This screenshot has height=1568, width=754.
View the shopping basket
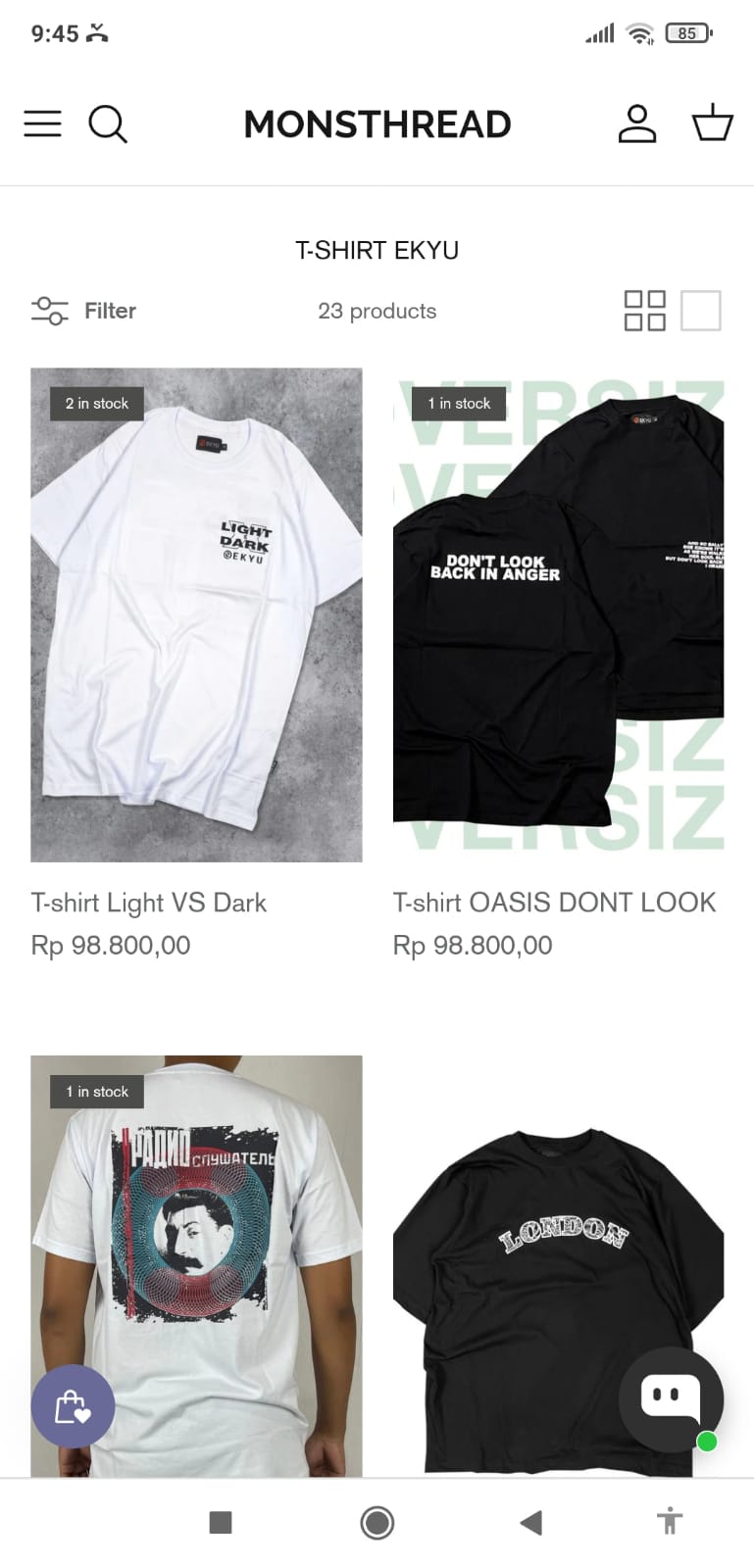pos(712,124)
